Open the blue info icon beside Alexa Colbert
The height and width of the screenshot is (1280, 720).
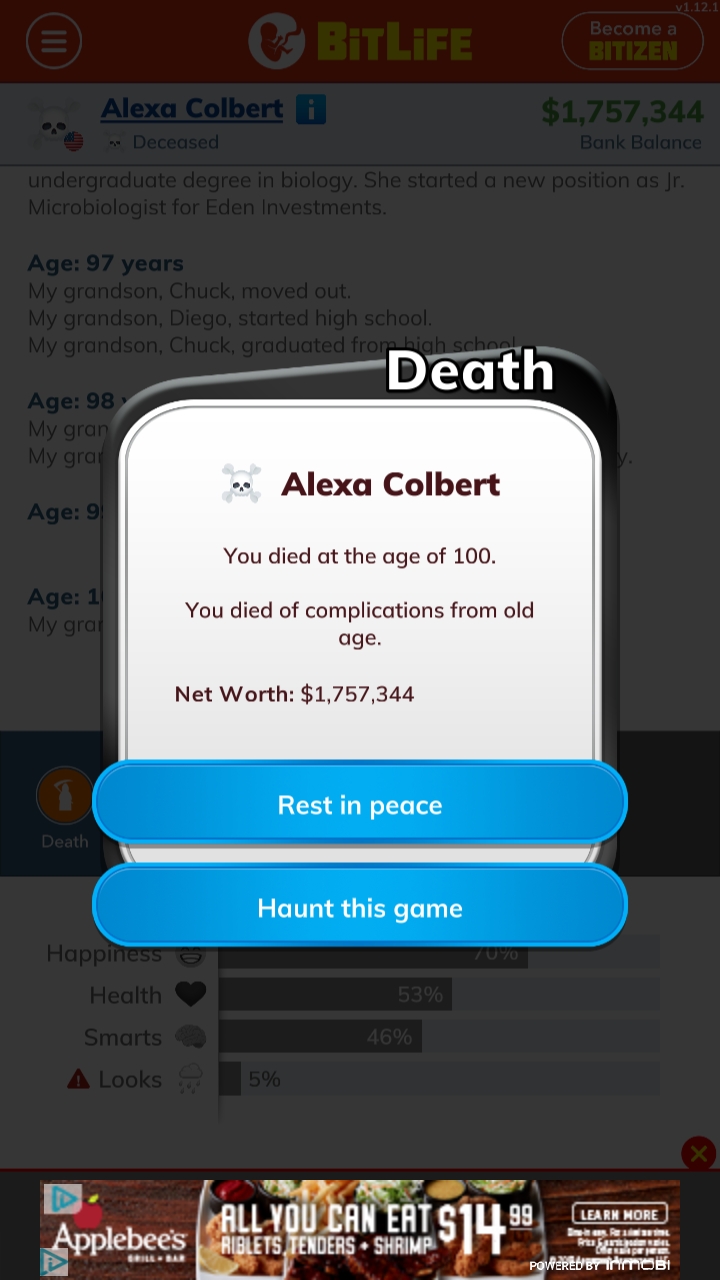pos(311,109)
